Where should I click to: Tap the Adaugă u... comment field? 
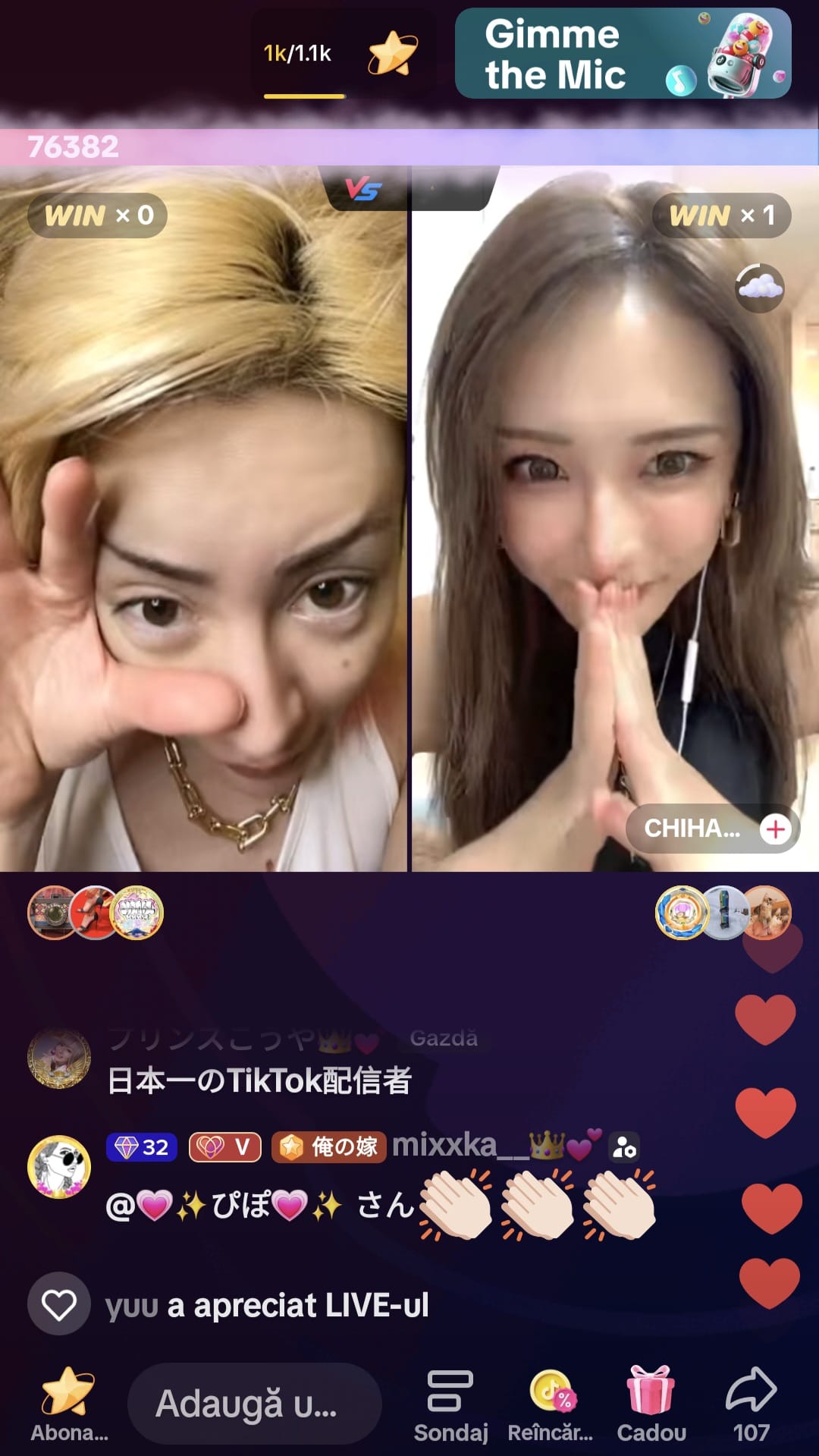(253, 1403)
